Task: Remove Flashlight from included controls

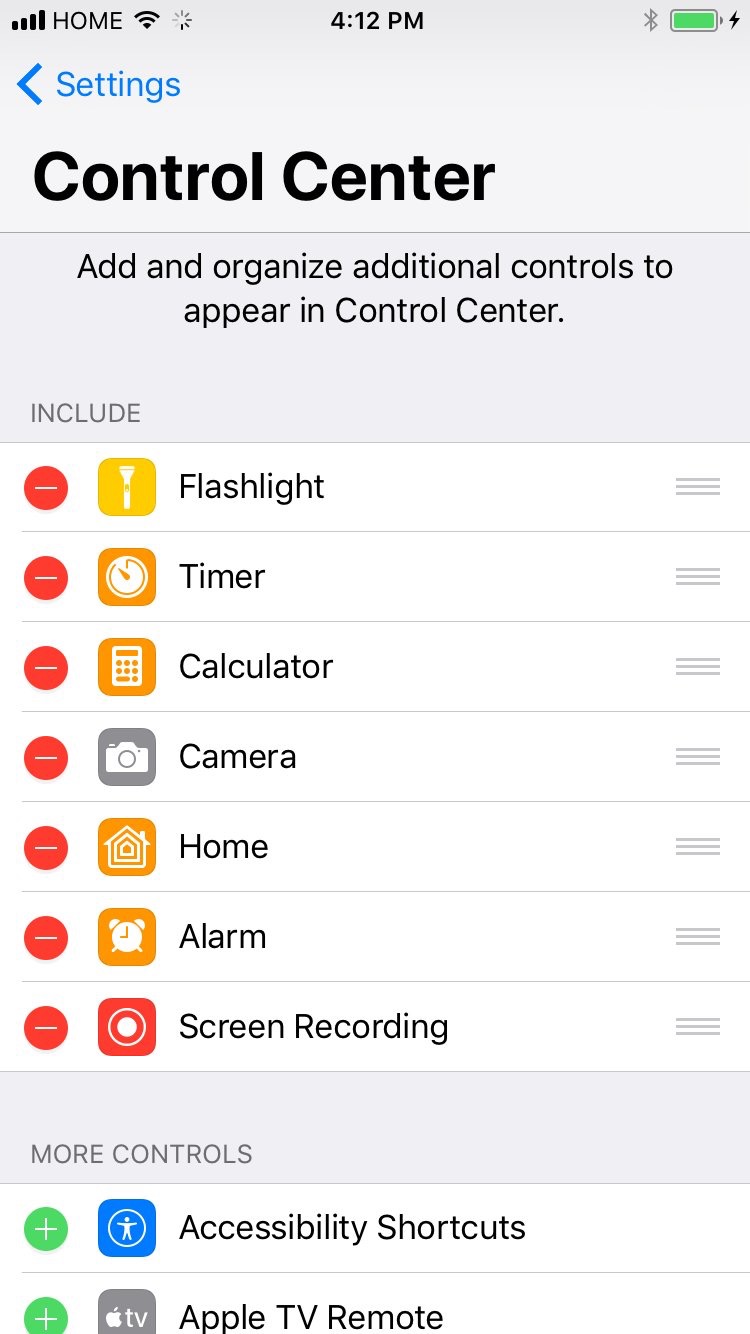Action: click(46, 488)
